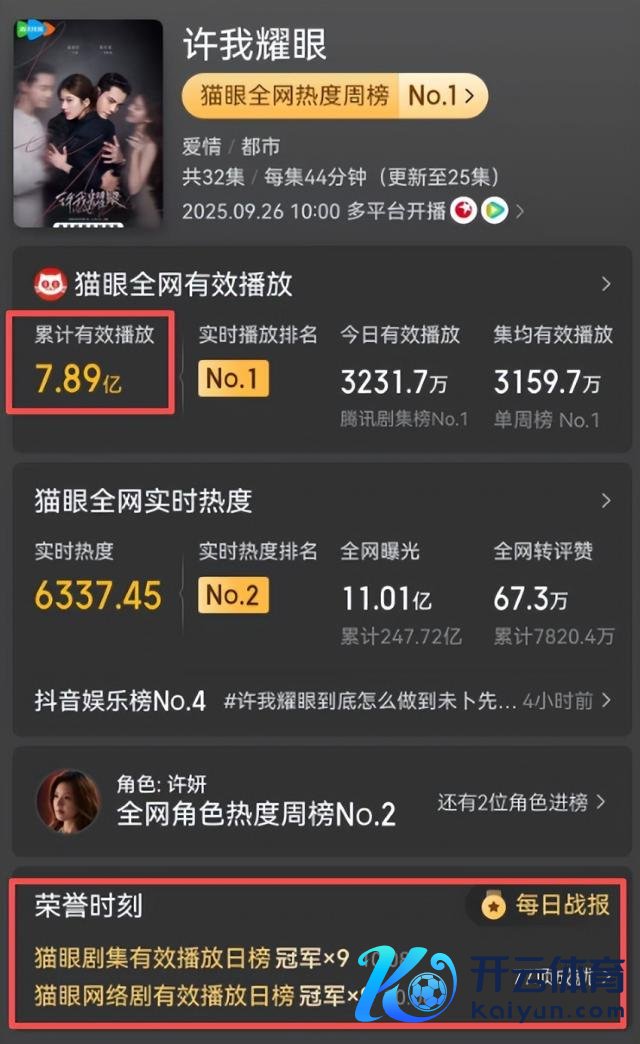The image size is (640, 1044).
Task: Open the 抖音娱乐榜No.4 hot topic
Action: tap(322, 701)
